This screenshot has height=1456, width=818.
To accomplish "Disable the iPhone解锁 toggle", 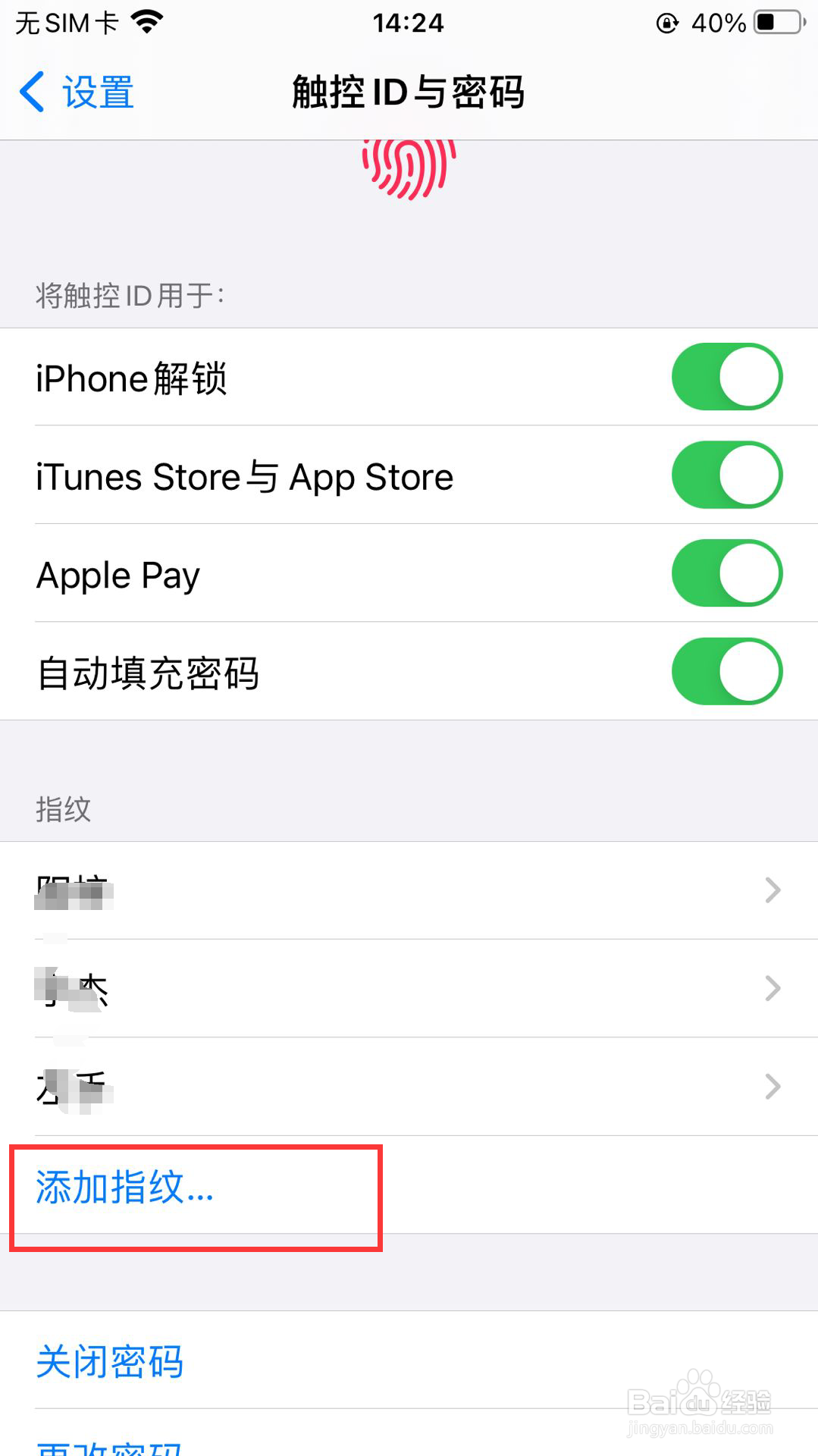I will pos(726,377).
